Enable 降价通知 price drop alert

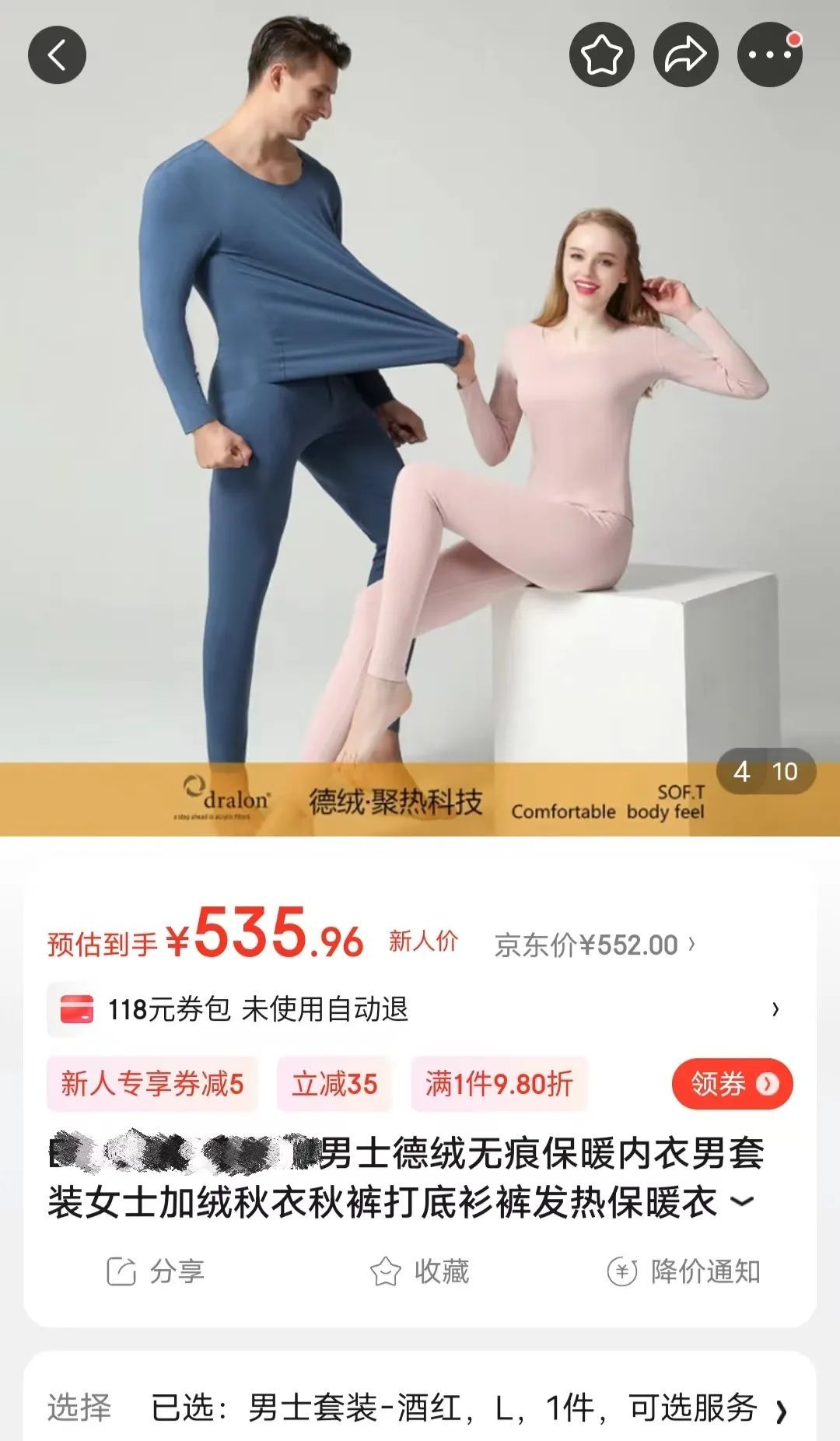[684, 1271]
